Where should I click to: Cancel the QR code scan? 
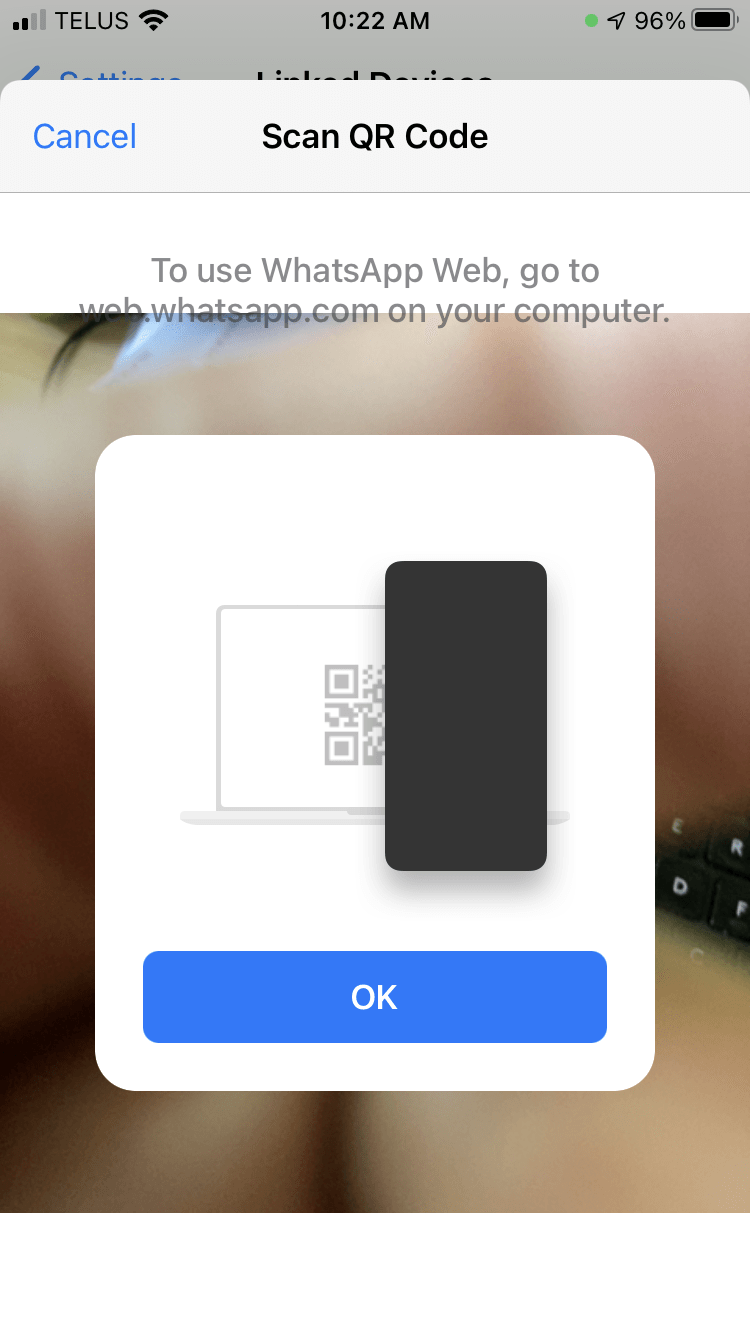click(85, 137)
